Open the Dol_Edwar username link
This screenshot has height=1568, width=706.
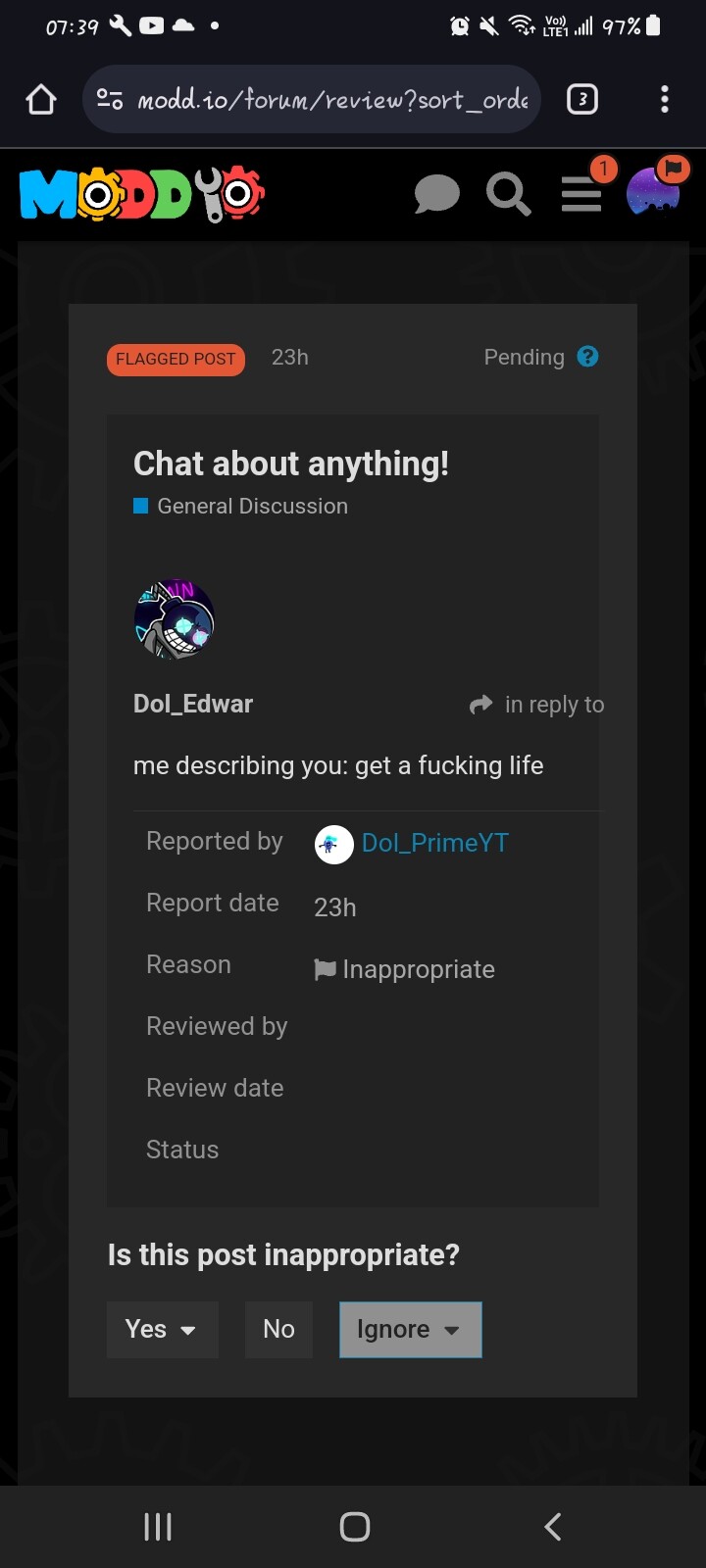coord(193,704)
